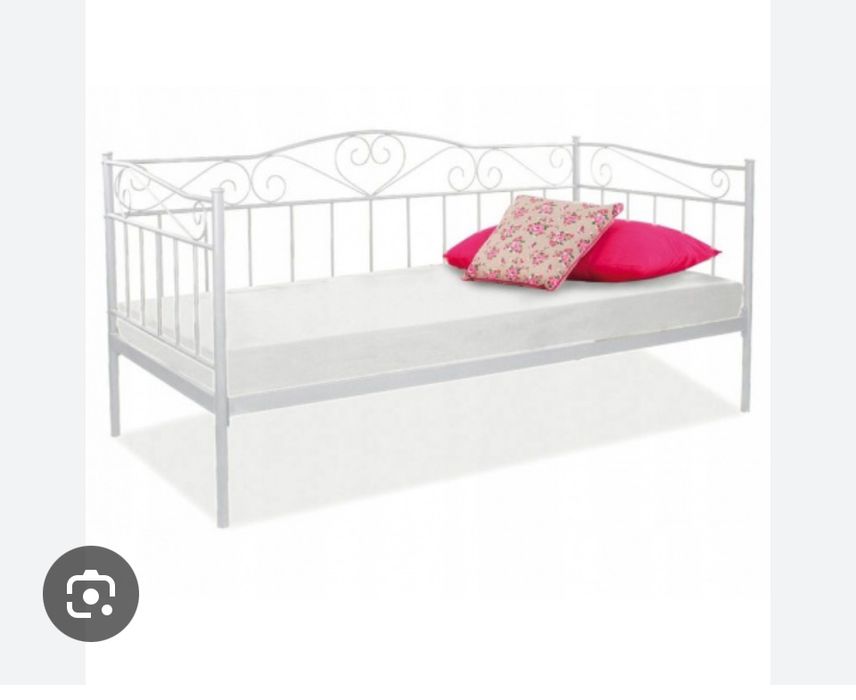Search this image with the Lens icon
Viewport: 856px width, 700px height.
(x=91, y=594)
